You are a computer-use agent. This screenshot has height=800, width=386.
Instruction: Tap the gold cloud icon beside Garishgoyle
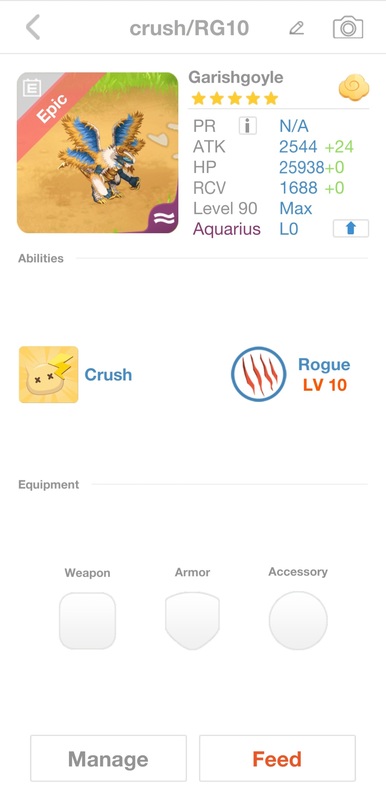(x=354, y=89)
